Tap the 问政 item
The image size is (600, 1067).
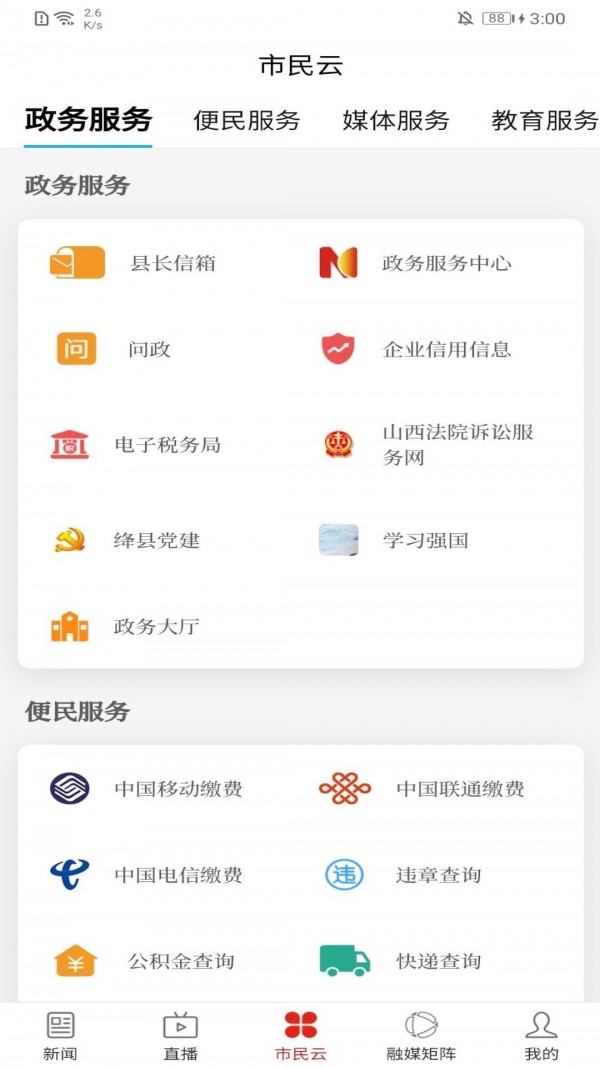pyautogui.click(x=113, y=349)
